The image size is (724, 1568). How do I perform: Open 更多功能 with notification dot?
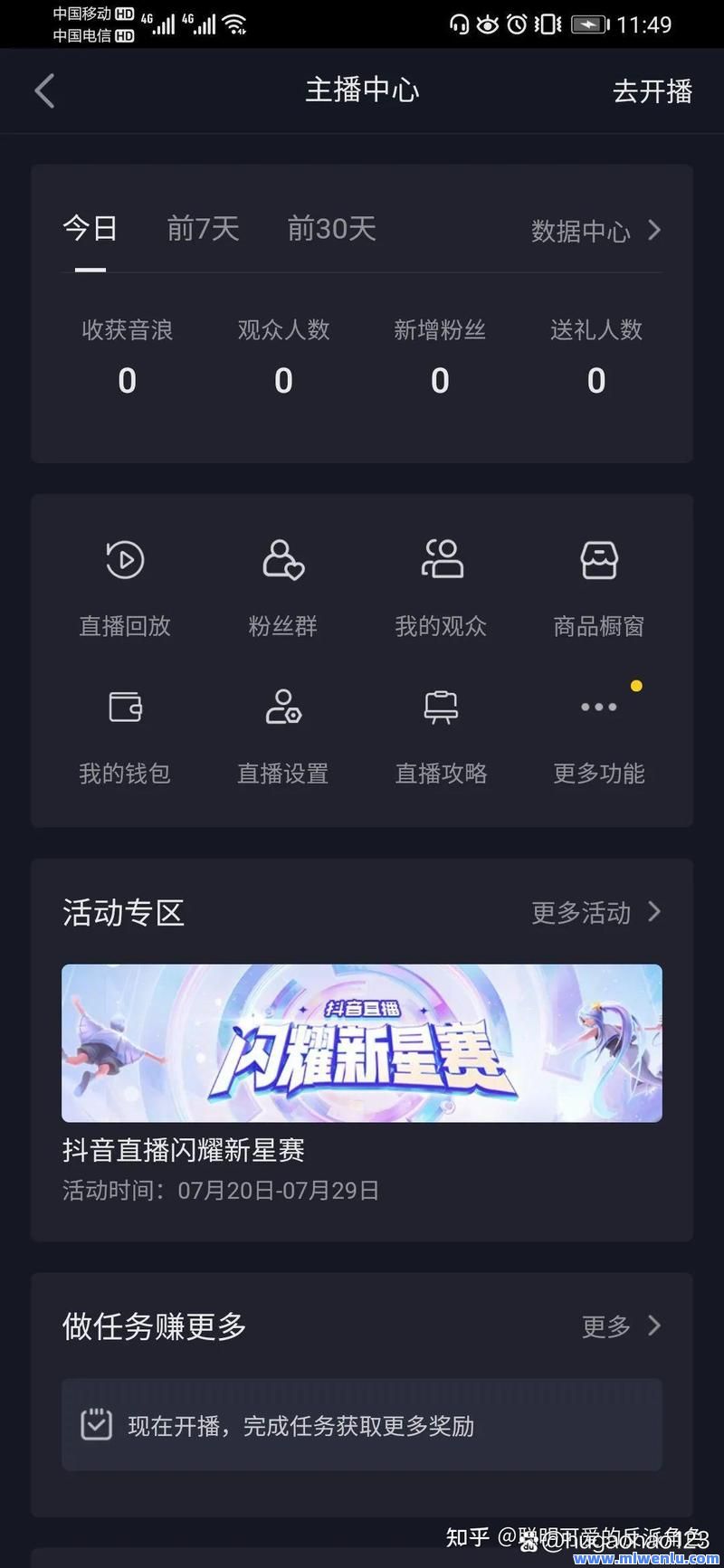(x=598, y=735)
